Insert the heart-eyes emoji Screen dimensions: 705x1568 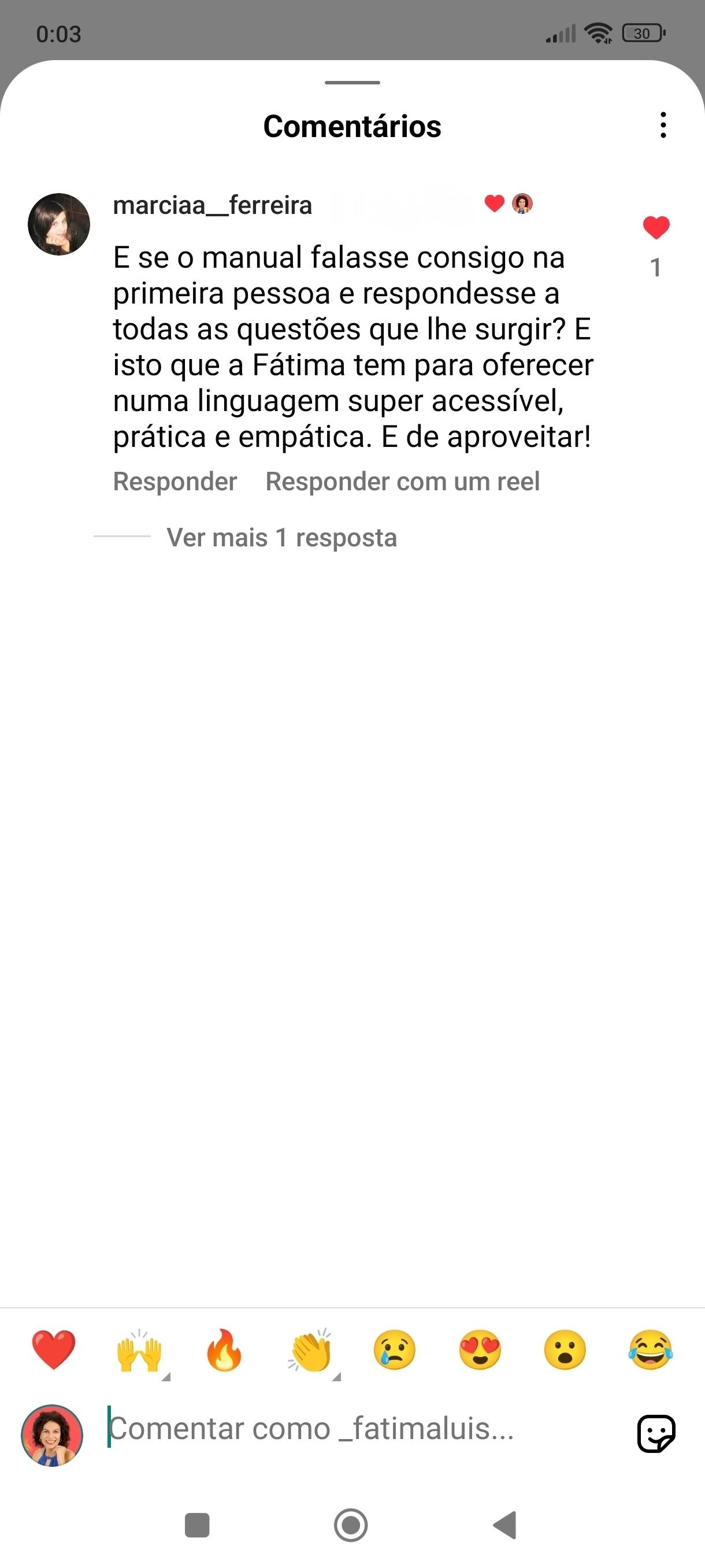(480, 1349)
